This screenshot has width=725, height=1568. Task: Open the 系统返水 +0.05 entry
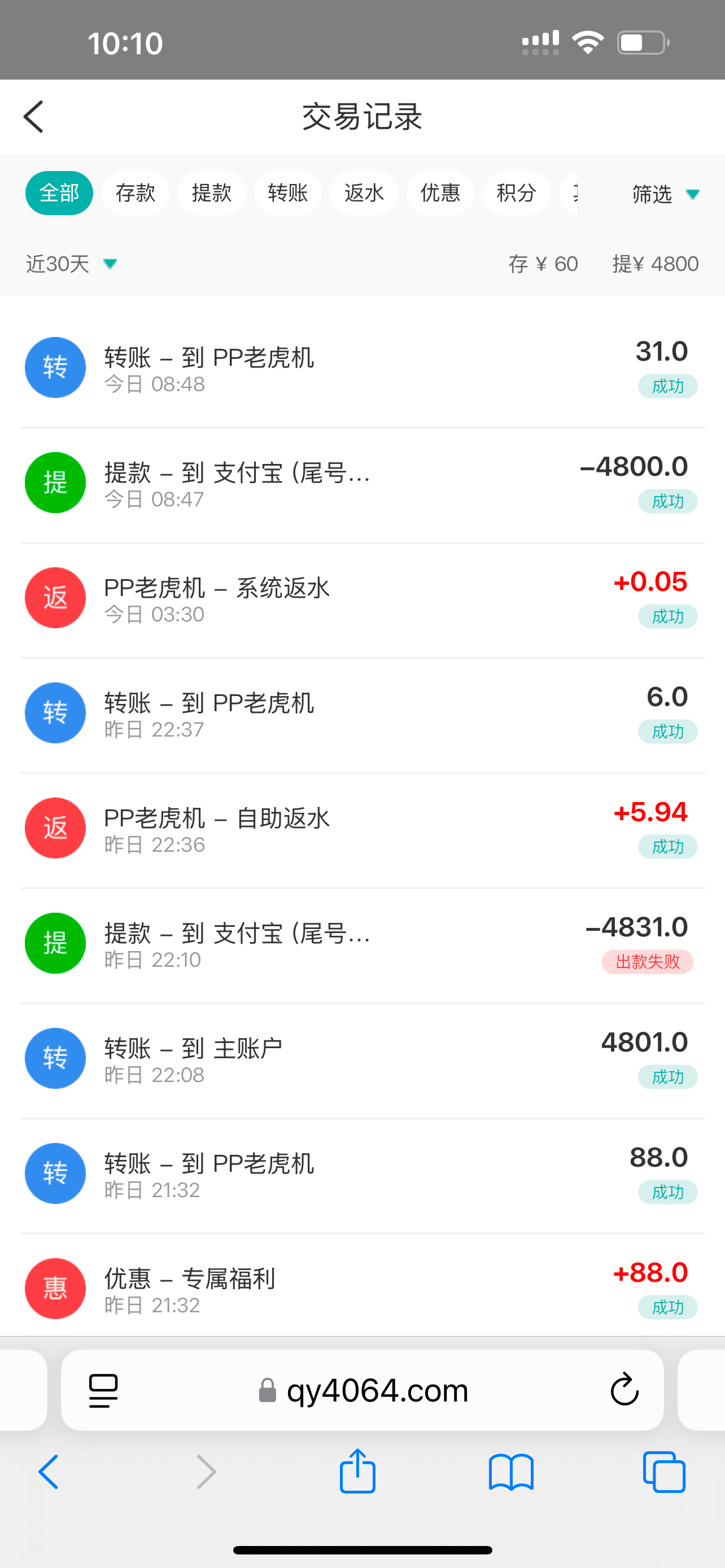362,598
